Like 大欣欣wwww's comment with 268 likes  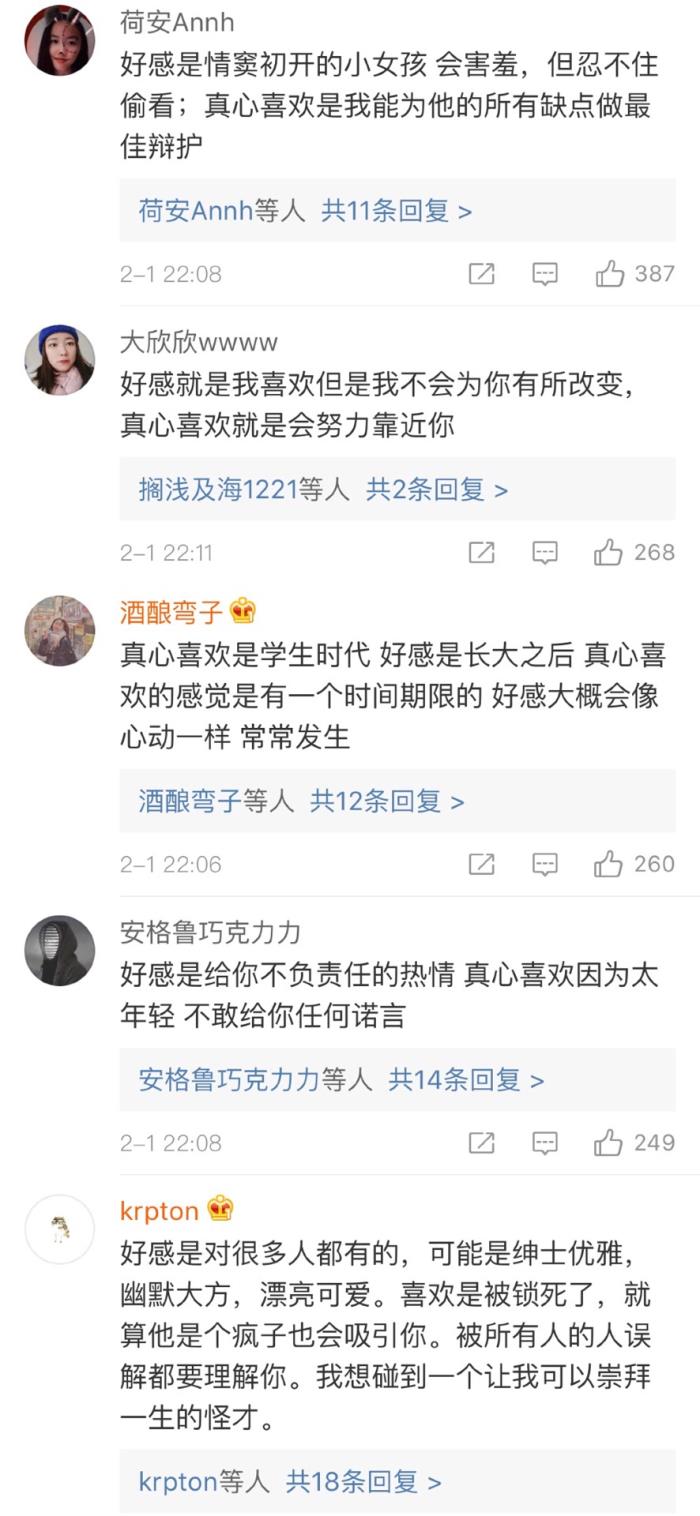tap(609, 552)
